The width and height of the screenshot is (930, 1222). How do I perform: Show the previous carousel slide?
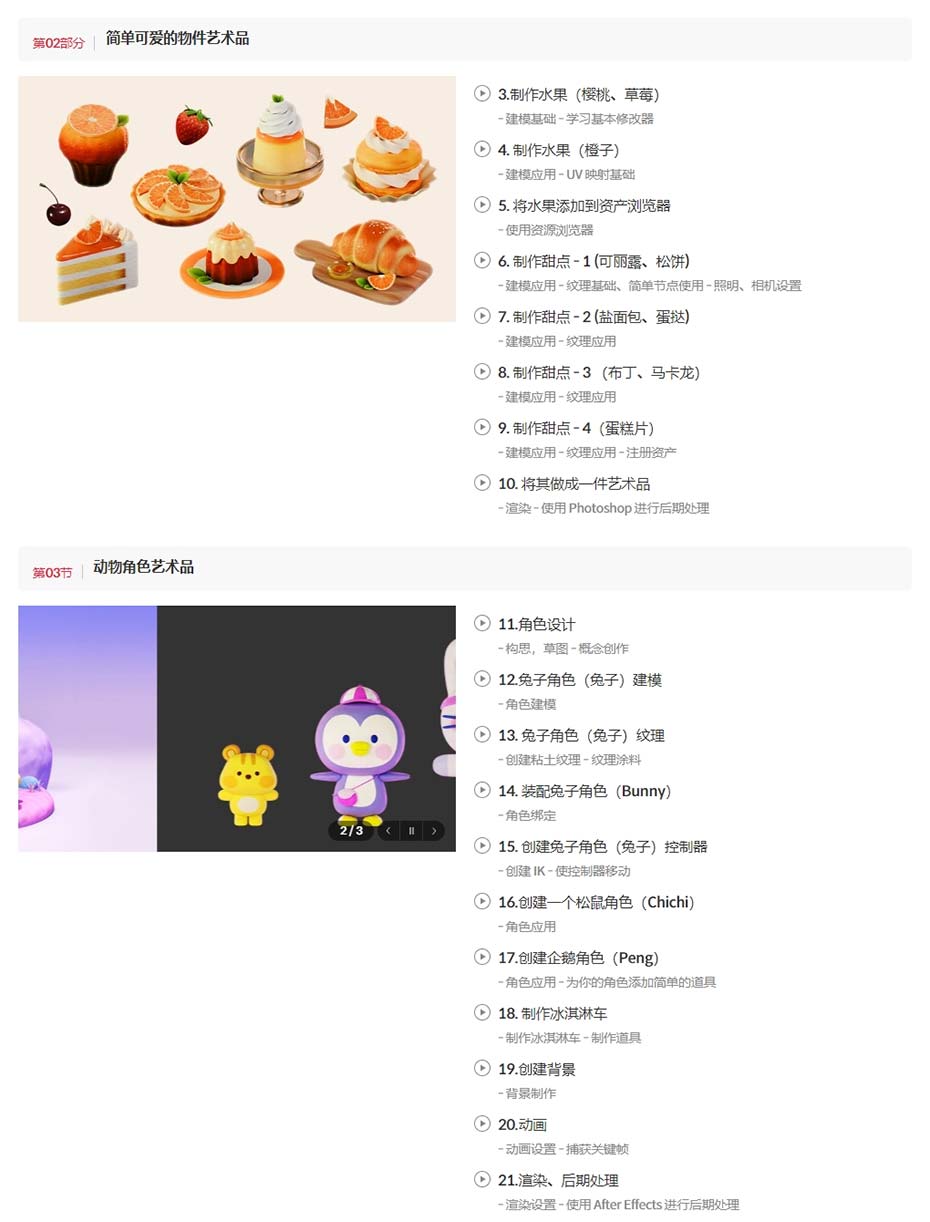tap(388, 831)
